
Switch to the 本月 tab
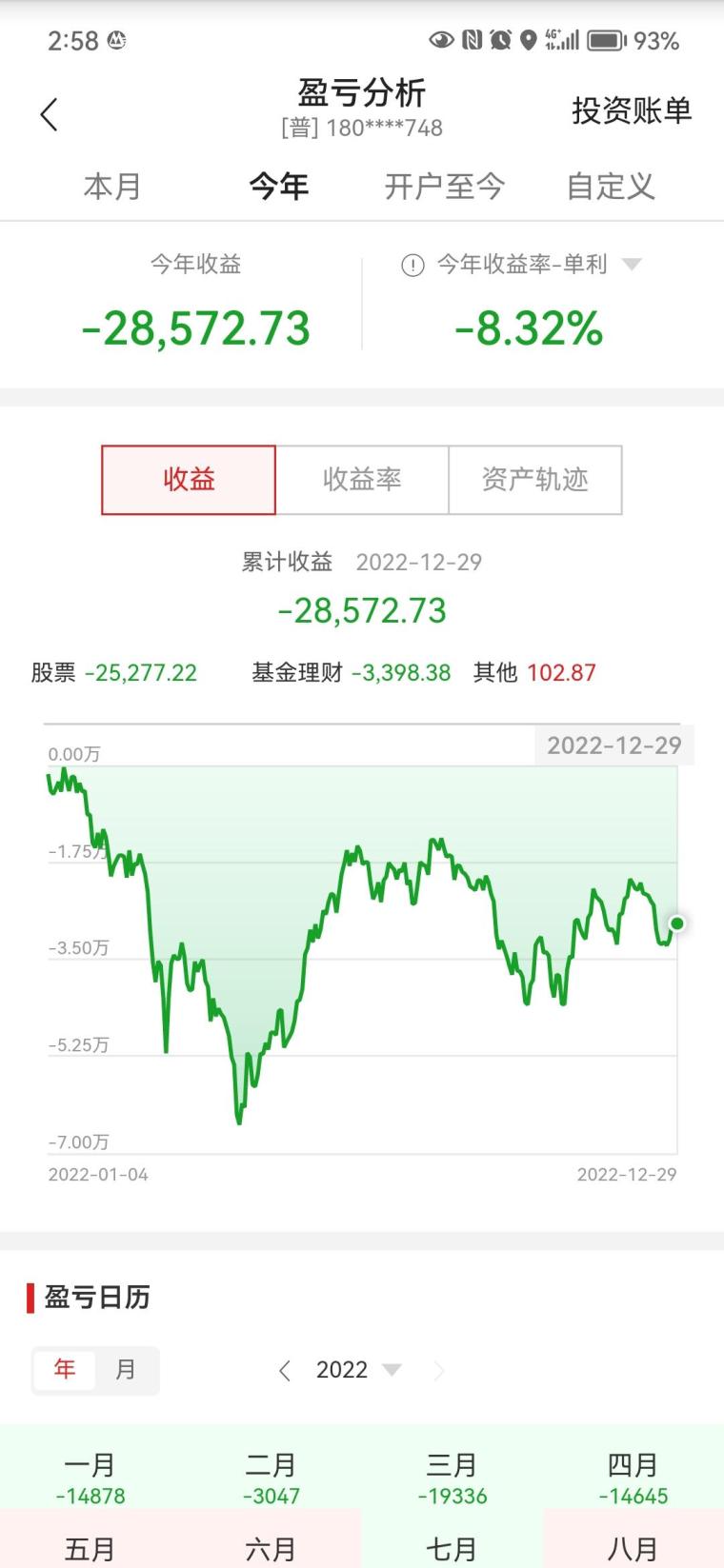[112, 187]
